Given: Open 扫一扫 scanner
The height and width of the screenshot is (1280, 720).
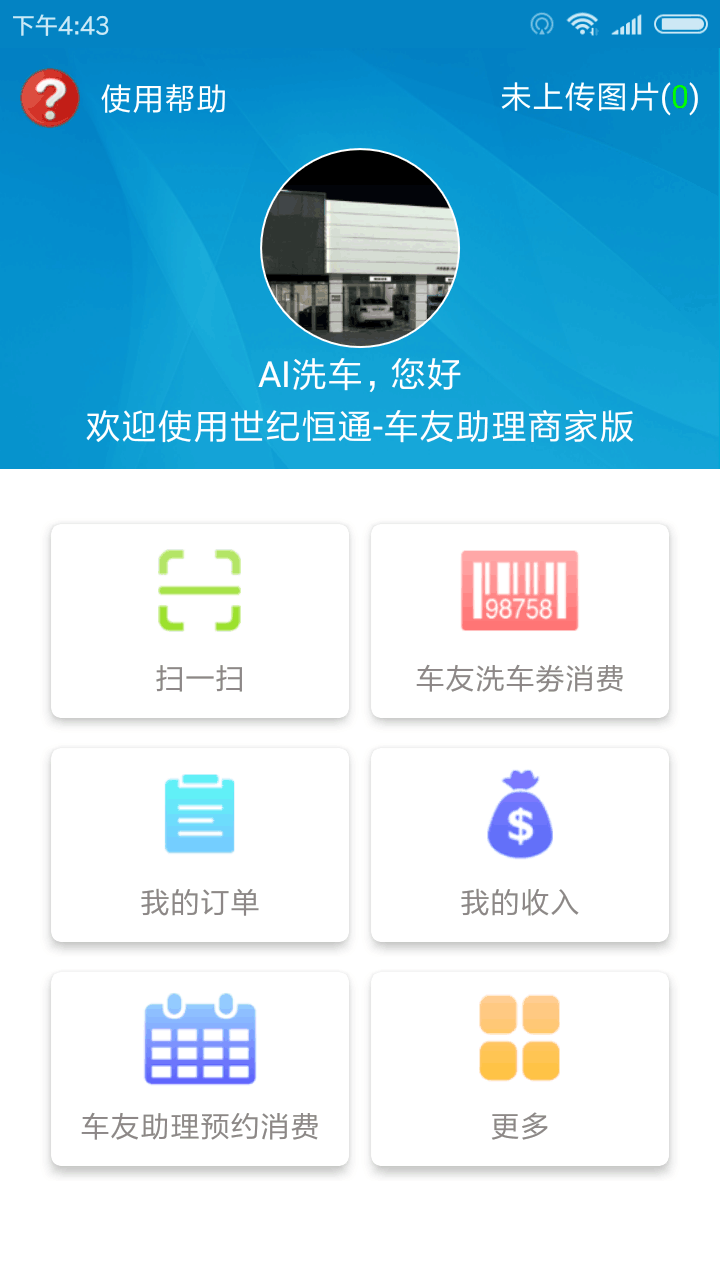Looking at the screenshot, I should click(200, 620).
